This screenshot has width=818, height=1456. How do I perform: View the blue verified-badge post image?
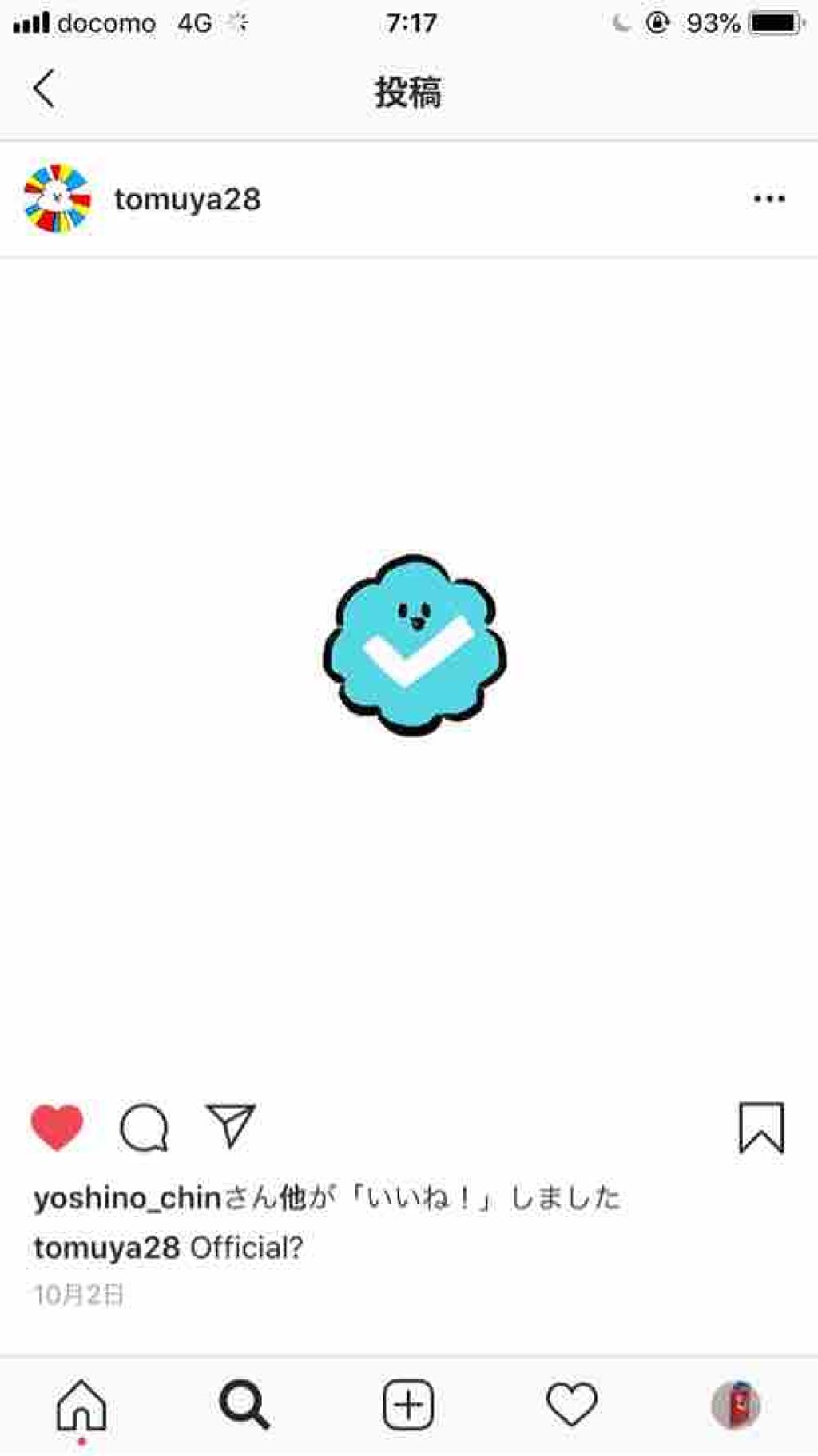[409, 643]
